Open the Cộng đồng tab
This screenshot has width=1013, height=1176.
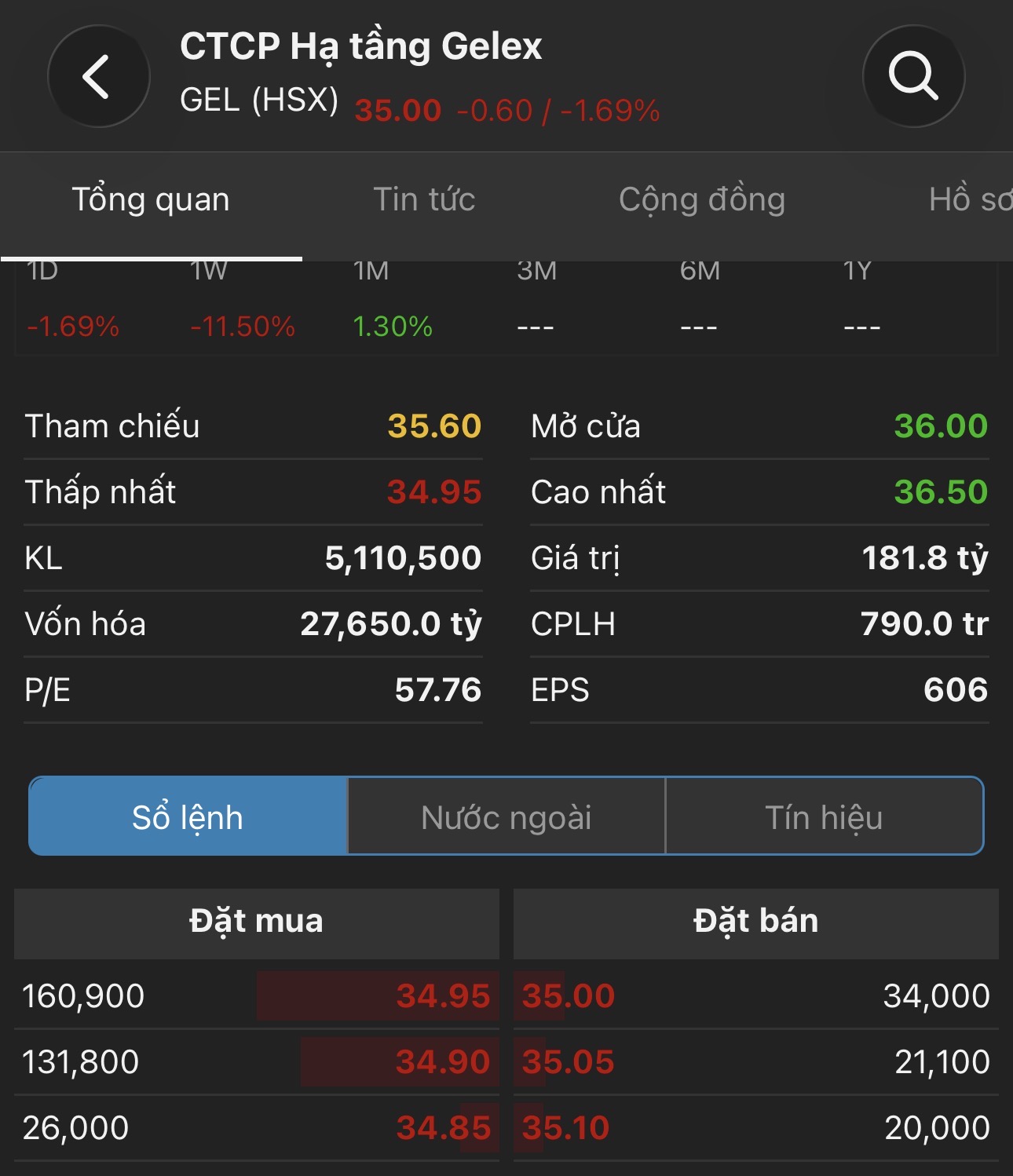(701, 199)
